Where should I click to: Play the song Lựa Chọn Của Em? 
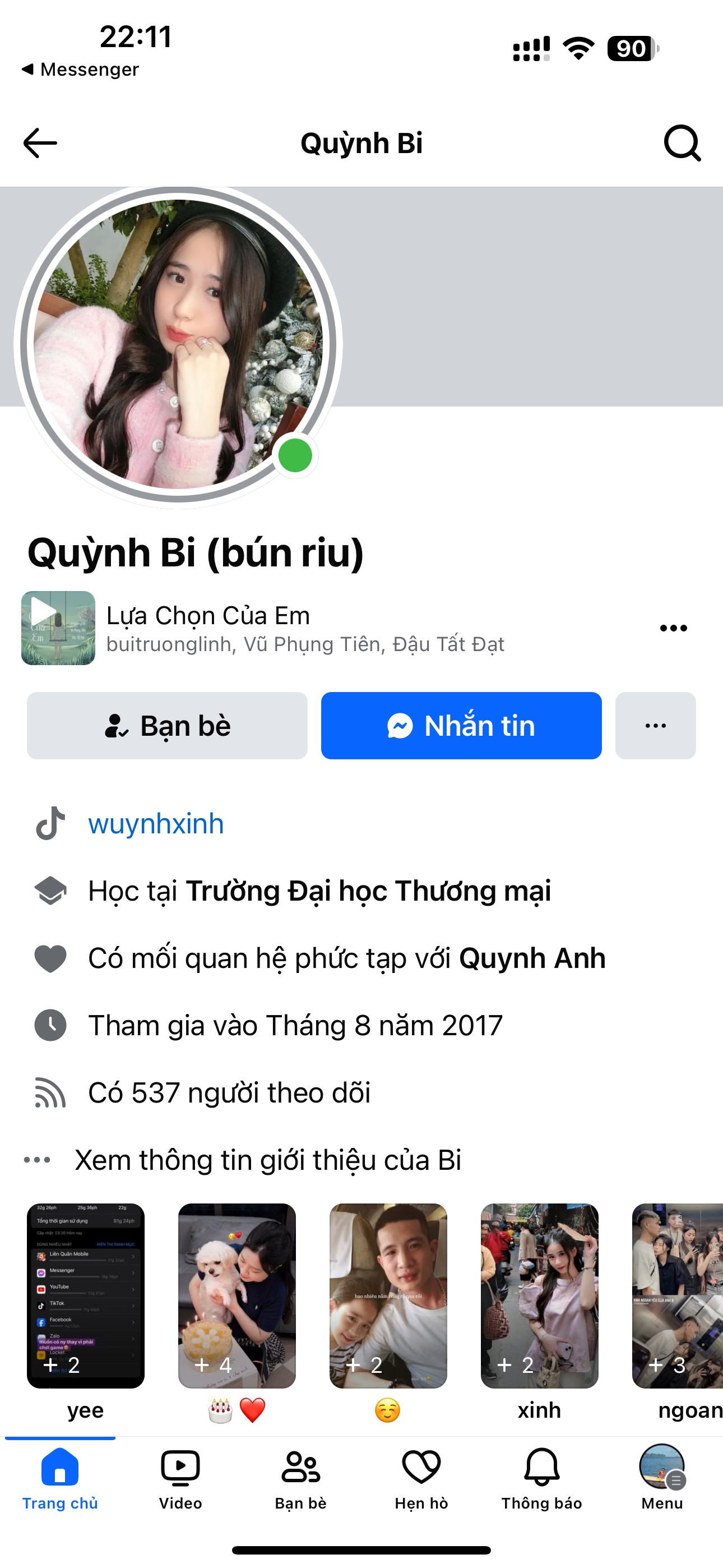point(58,628)
